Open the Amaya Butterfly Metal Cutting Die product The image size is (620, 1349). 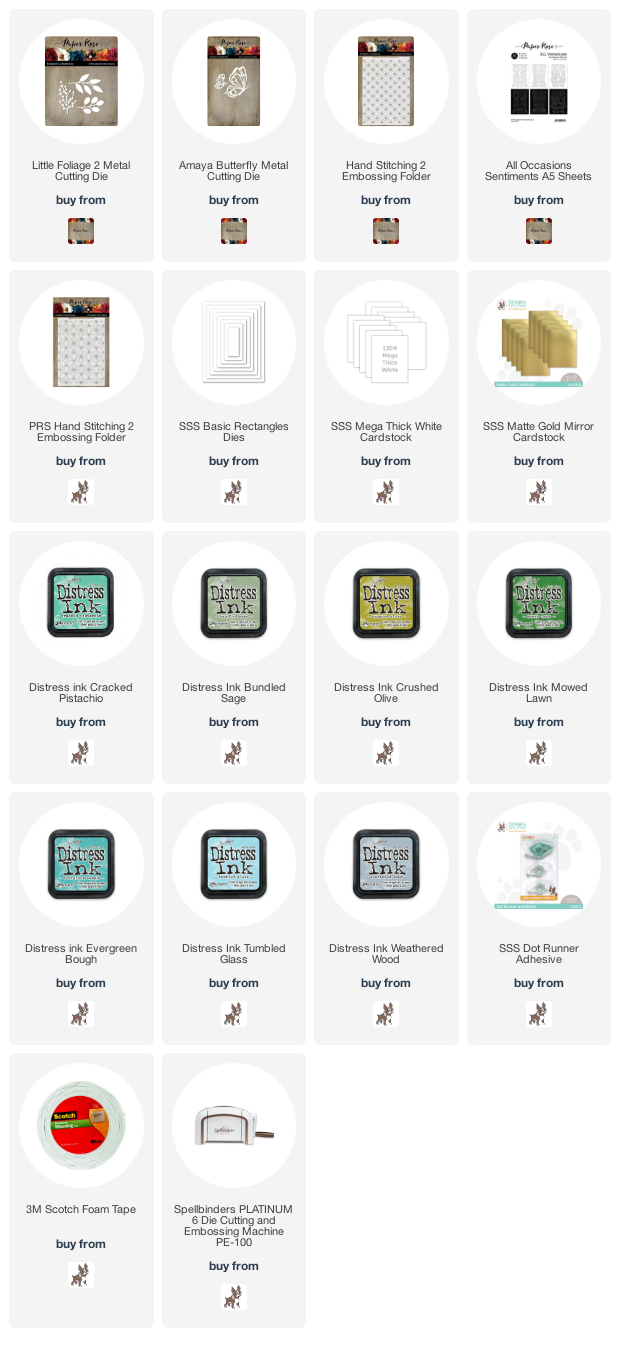click(234, 171)
